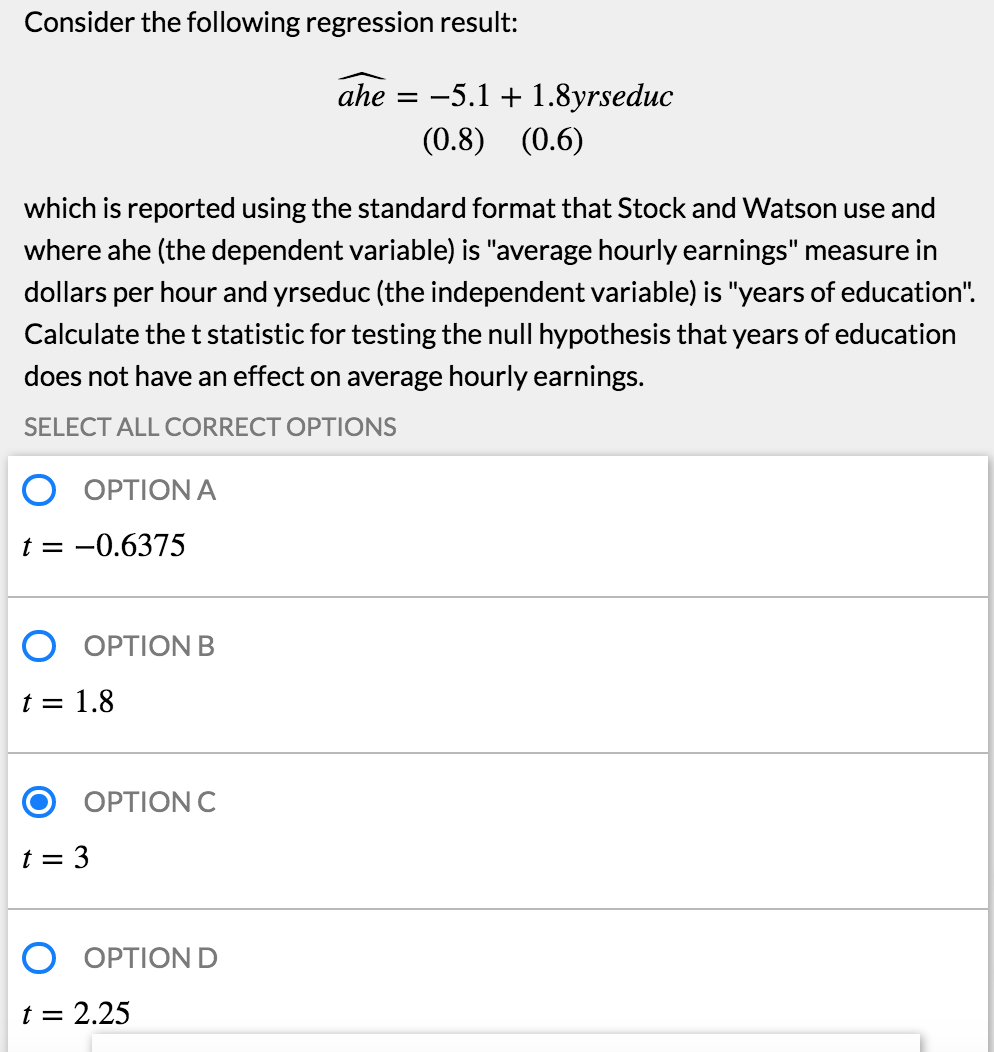This screenshot has width=994, height=1052.
Task: Deselect the currently chosen Option C radio button
Action: (x=38, y=802)
